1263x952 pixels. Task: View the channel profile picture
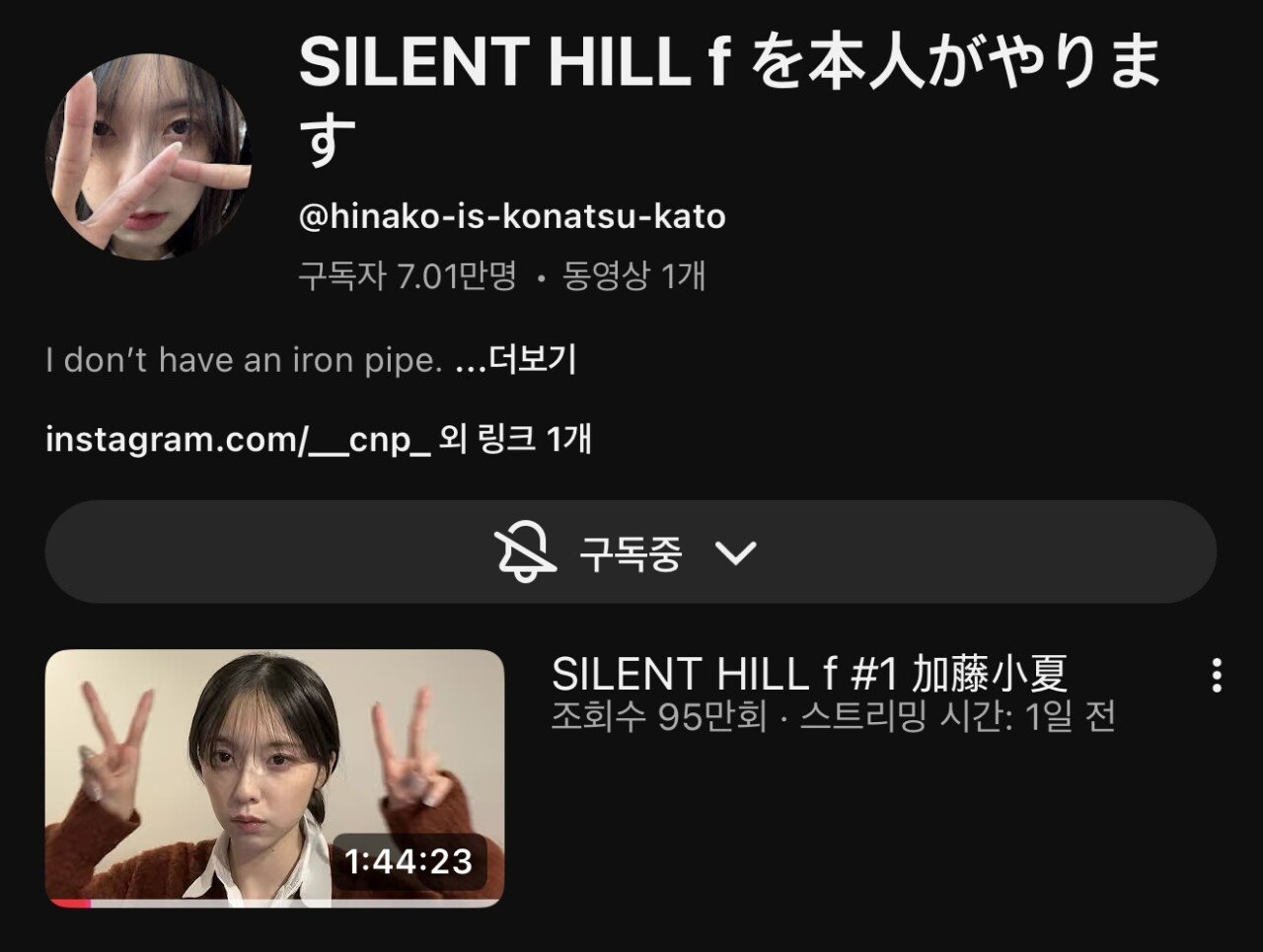[148, 158]
